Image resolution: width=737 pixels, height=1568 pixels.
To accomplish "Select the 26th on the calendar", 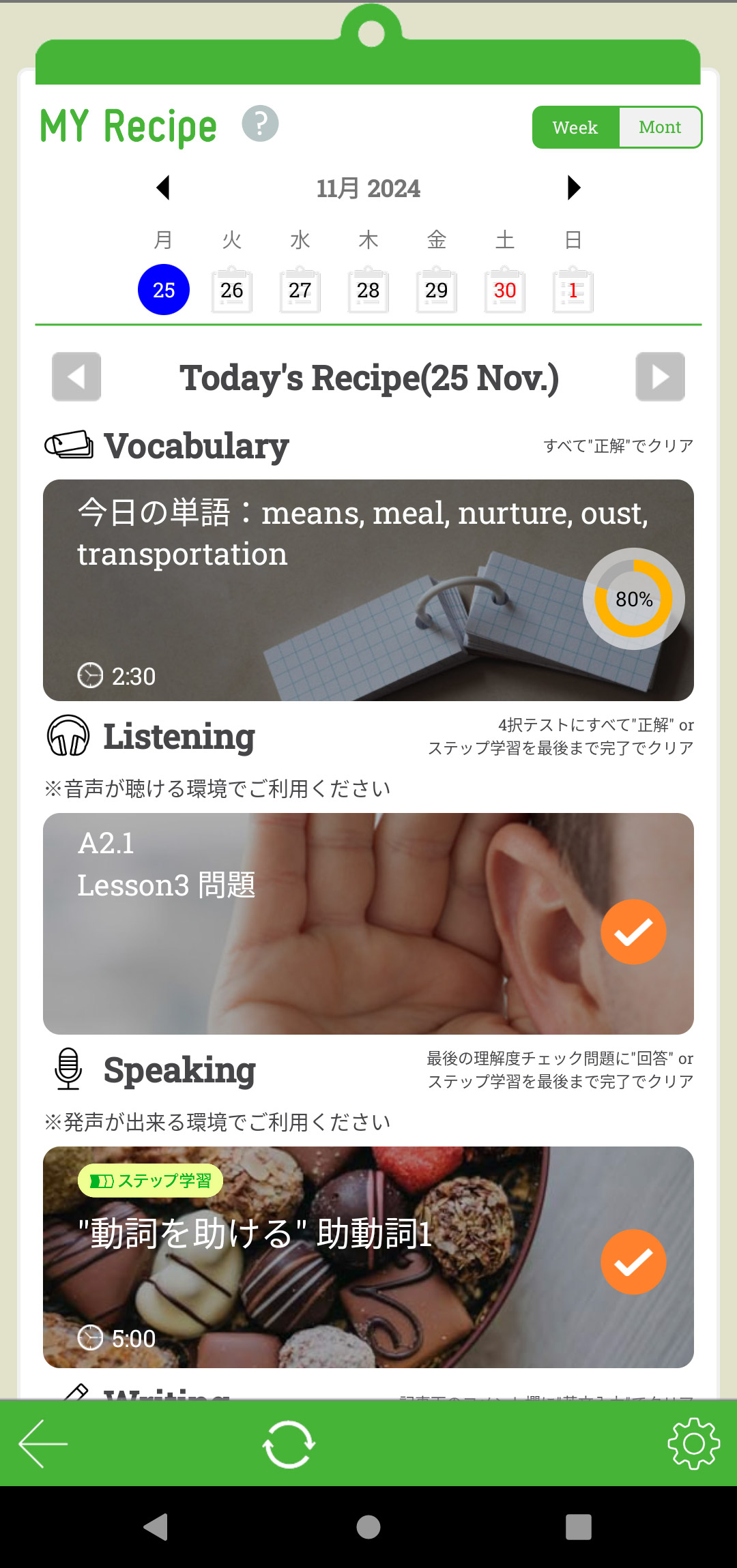I will click(232, 290).
